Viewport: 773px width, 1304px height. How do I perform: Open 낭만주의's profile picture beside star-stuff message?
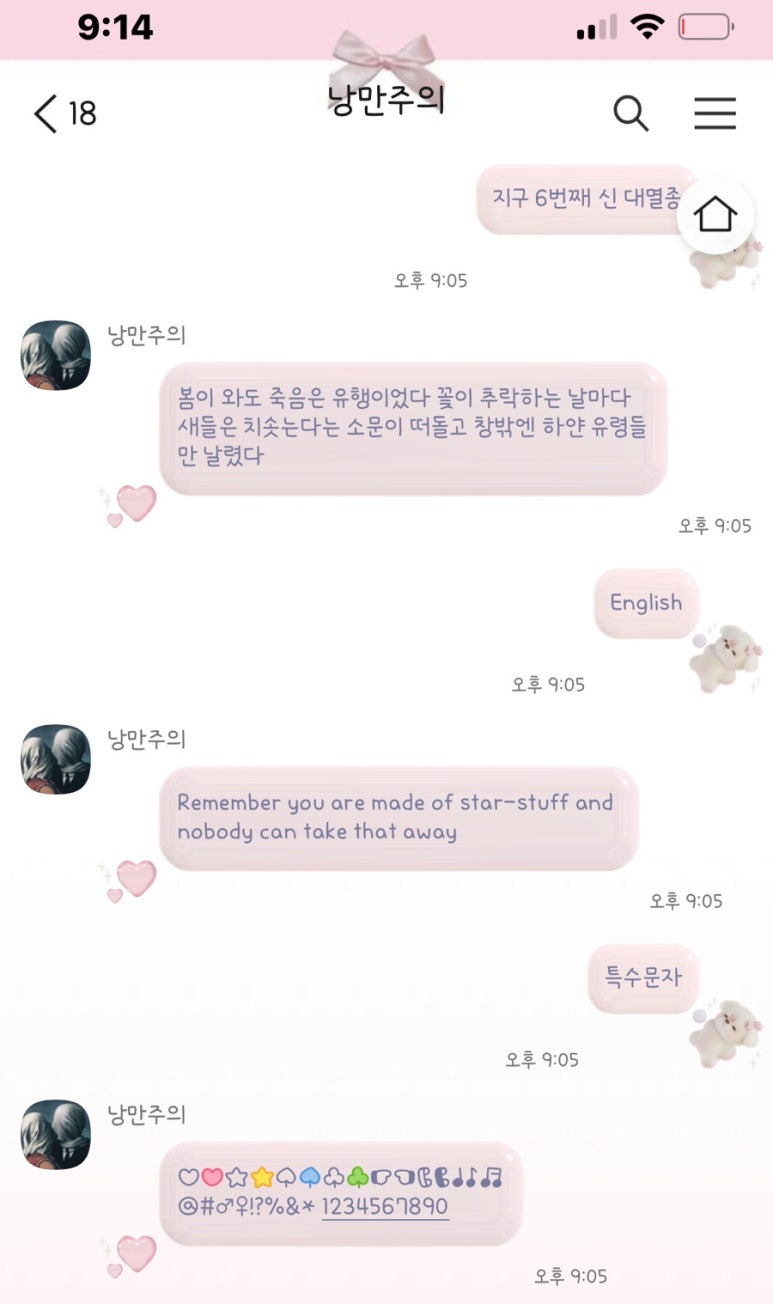tap(56, 759)
